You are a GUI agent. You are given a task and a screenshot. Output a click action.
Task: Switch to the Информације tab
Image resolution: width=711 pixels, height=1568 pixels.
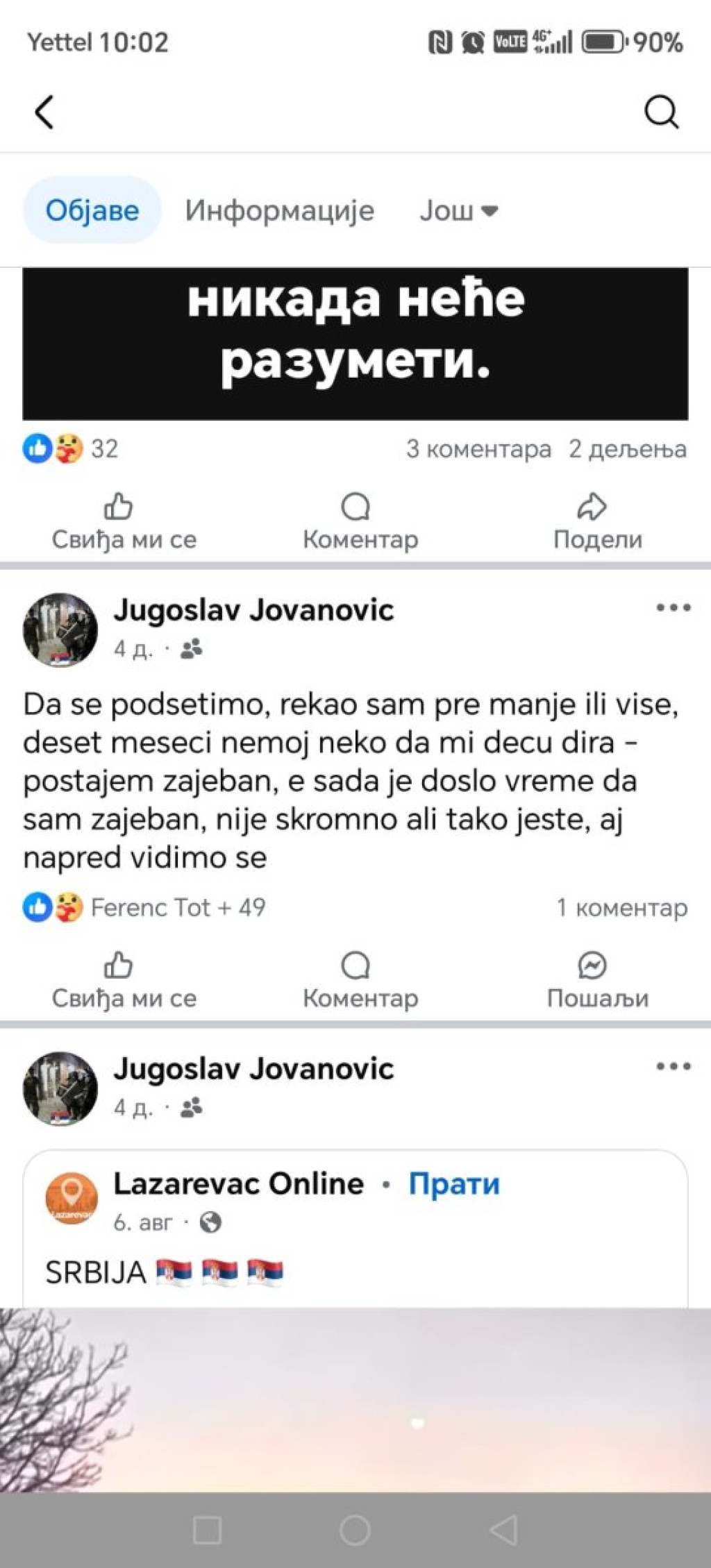[279, 210]
